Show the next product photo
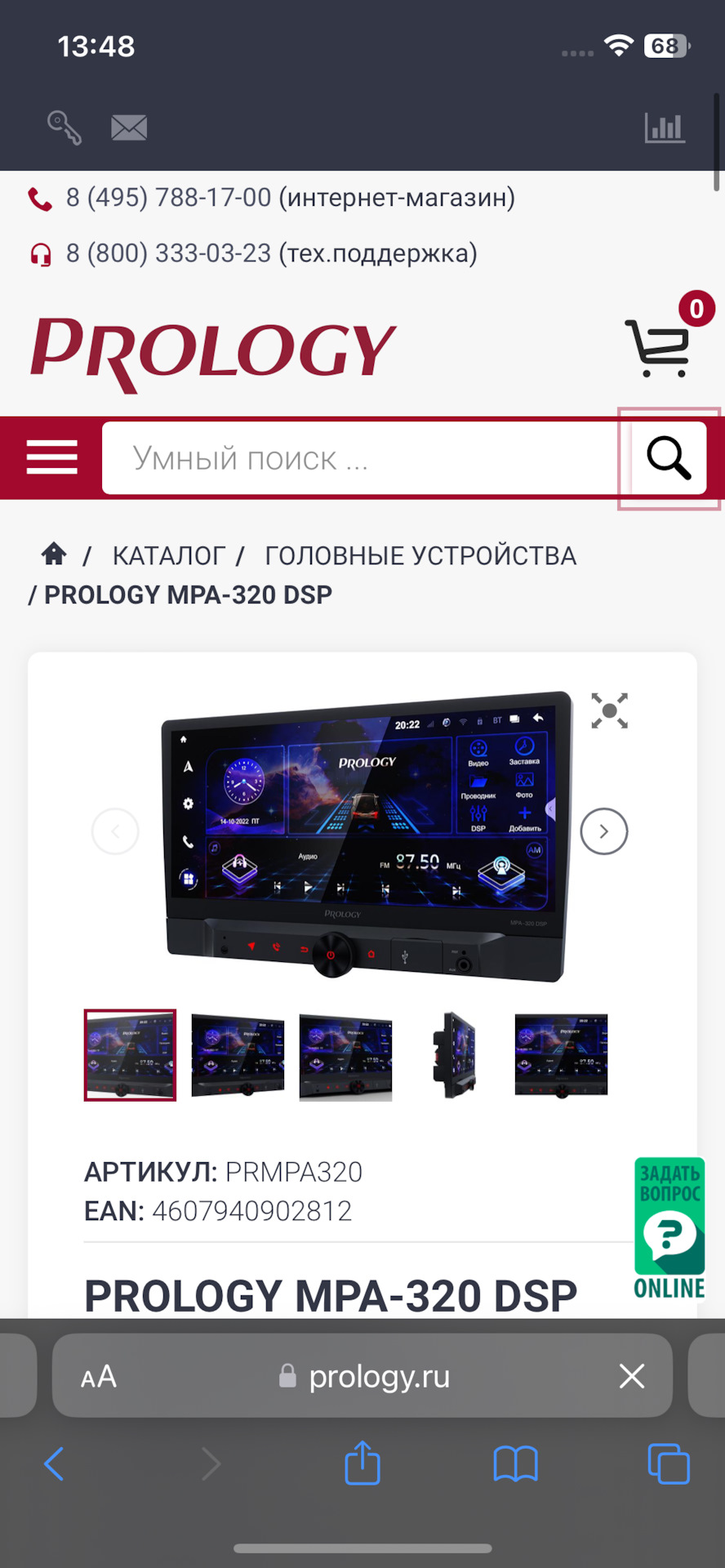725x1568 pixels. (603, 831)
